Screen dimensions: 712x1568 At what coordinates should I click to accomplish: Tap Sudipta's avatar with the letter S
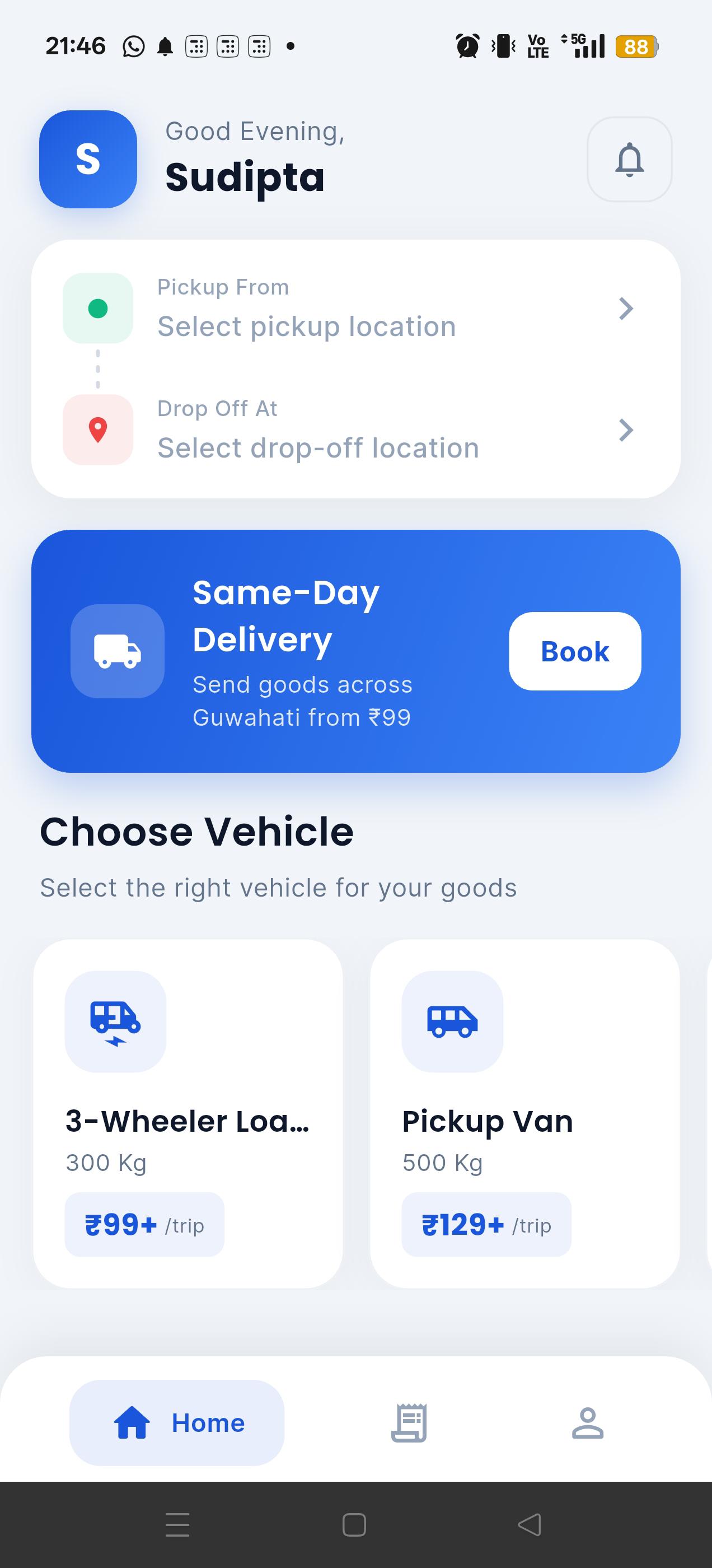(x=88, y=160)
